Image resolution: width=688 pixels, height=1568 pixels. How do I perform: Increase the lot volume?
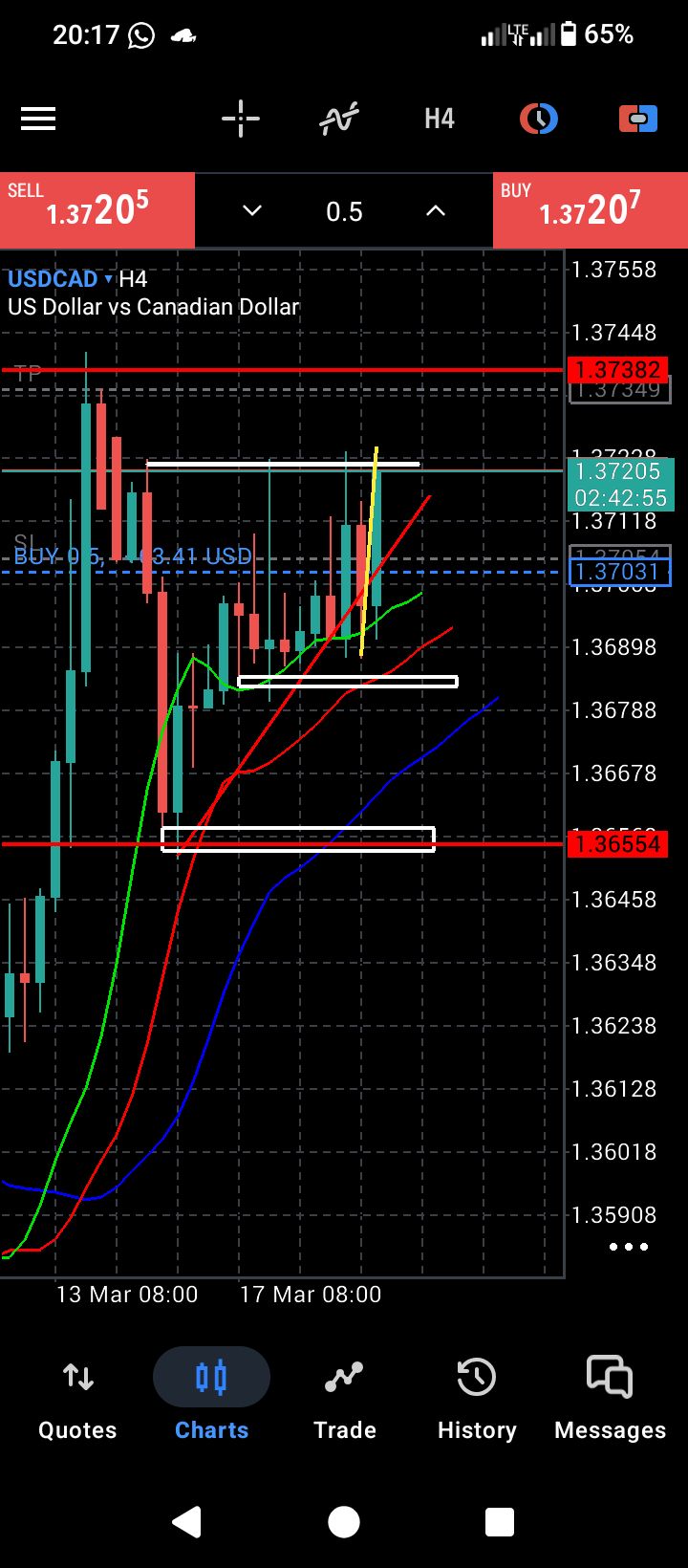436,210
